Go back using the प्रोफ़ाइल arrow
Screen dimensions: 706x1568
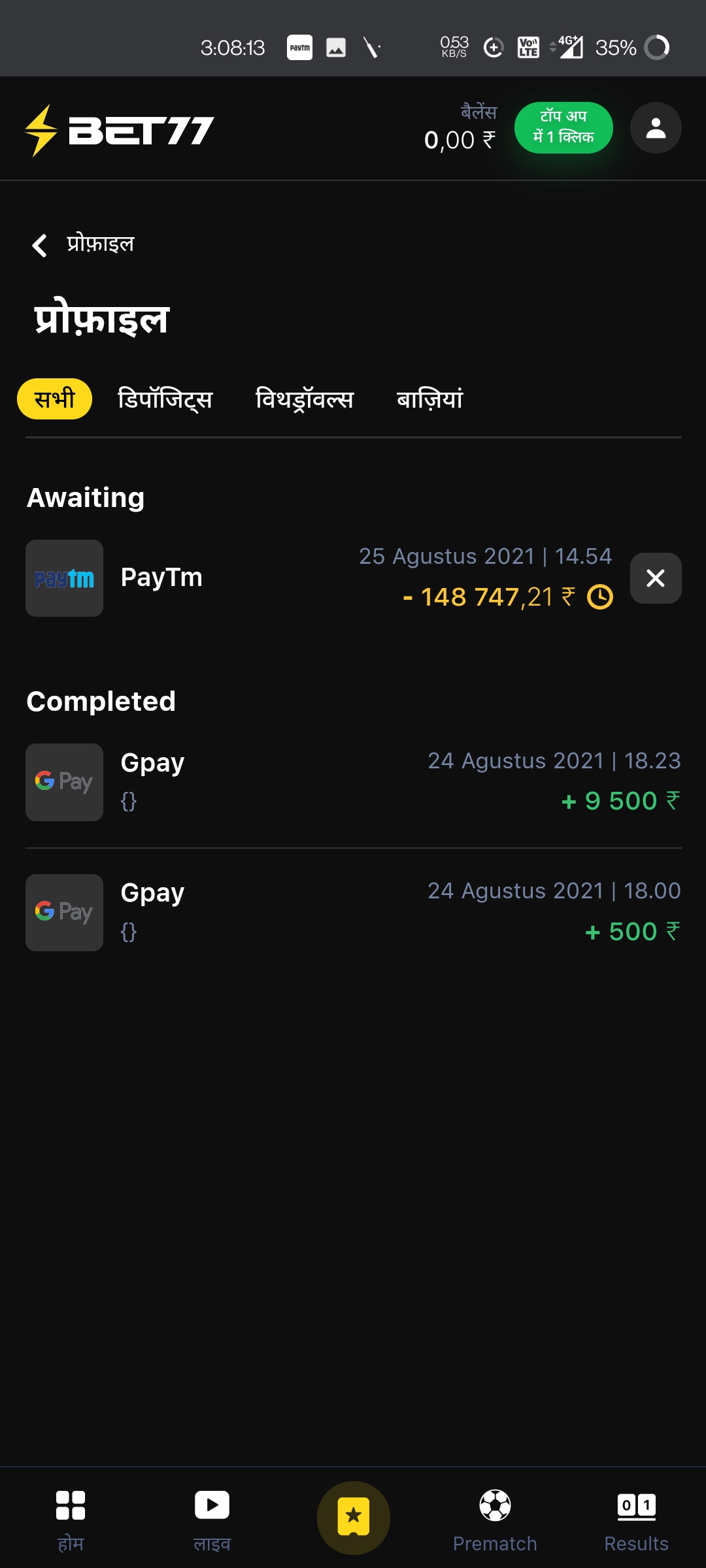coord(40,245)
